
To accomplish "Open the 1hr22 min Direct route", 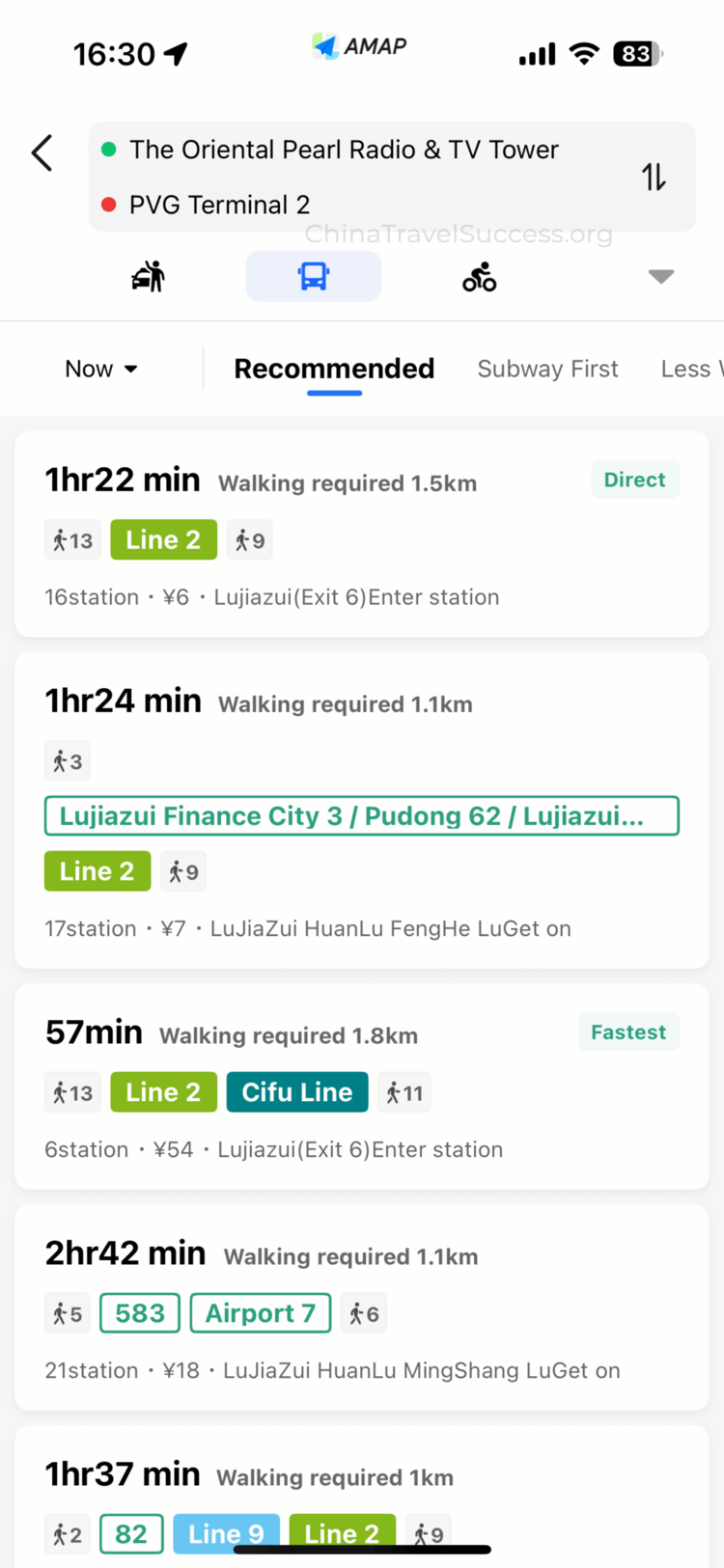I will [x=362, y=535].
